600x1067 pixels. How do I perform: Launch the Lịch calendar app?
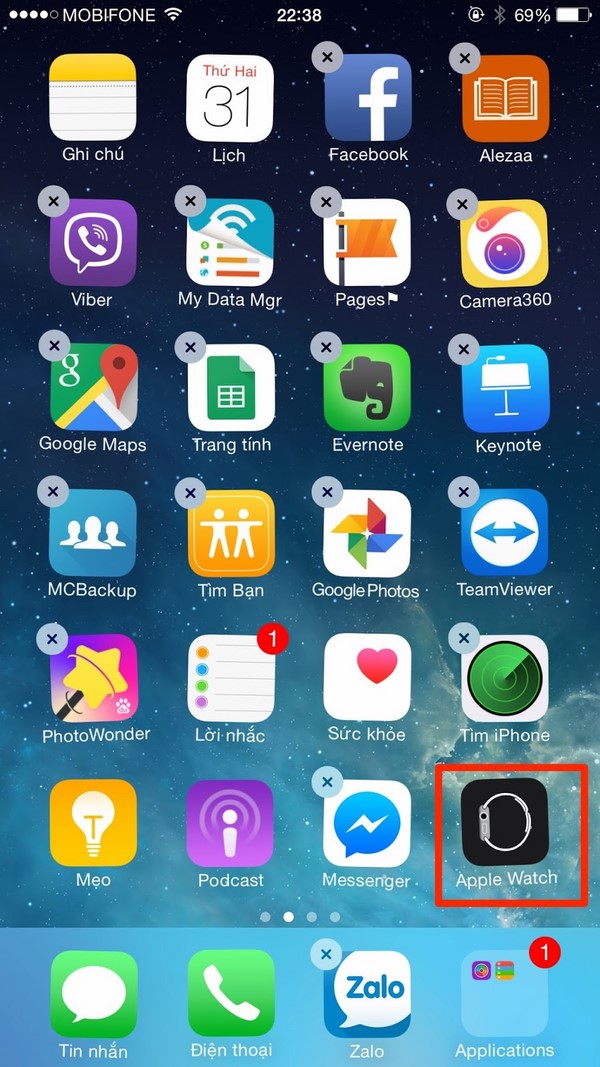230,98
